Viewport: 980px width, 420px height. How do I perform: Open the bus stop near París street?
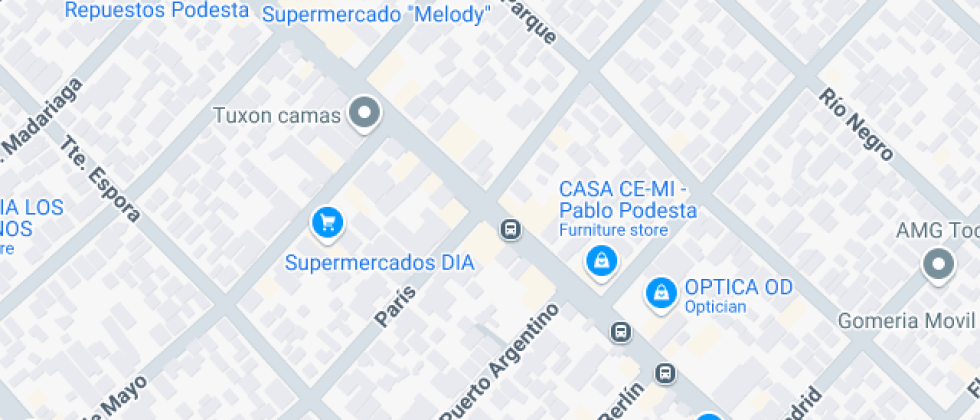pyautogui.click(x=511, y=230)
